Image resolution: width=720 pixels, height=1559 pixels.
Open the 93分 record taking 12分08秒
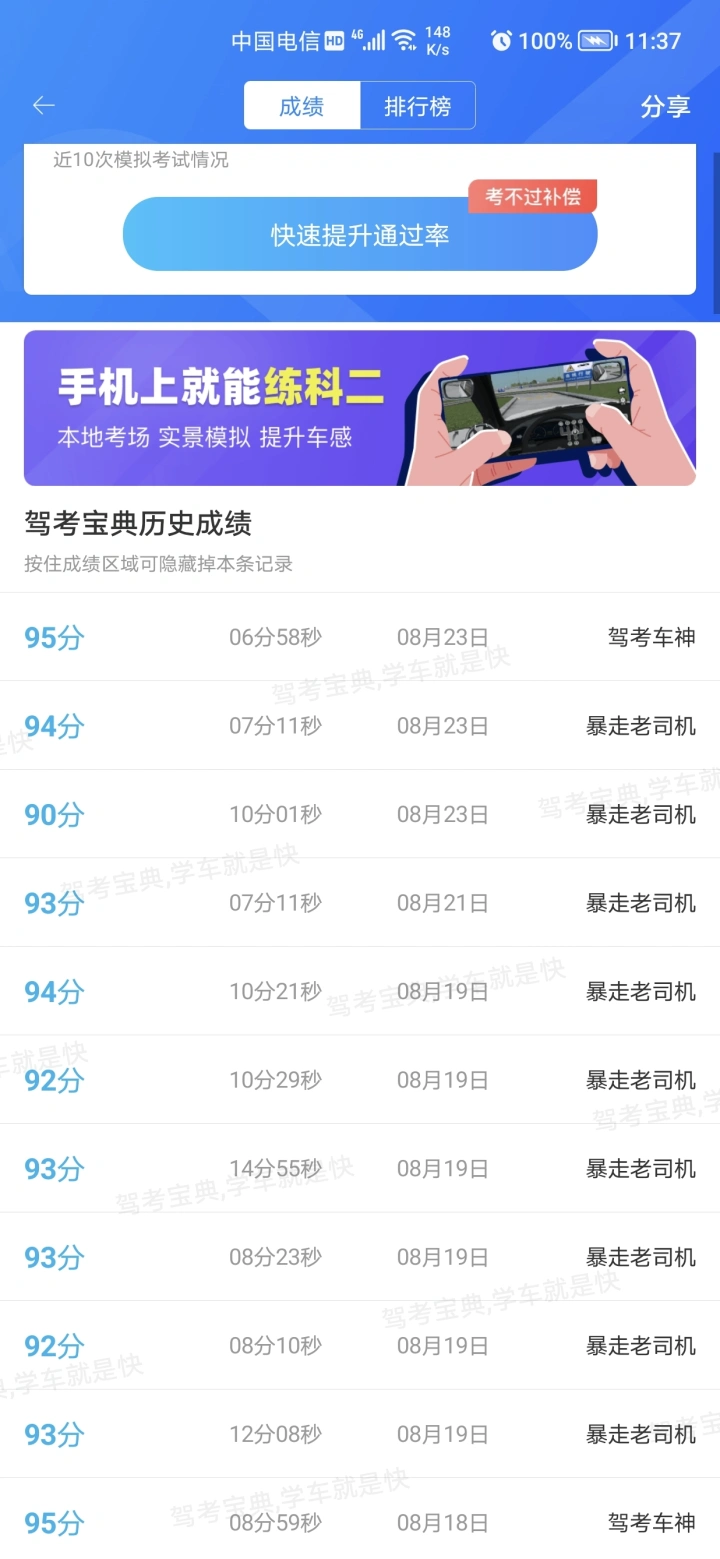click(x=360, y=1434)
